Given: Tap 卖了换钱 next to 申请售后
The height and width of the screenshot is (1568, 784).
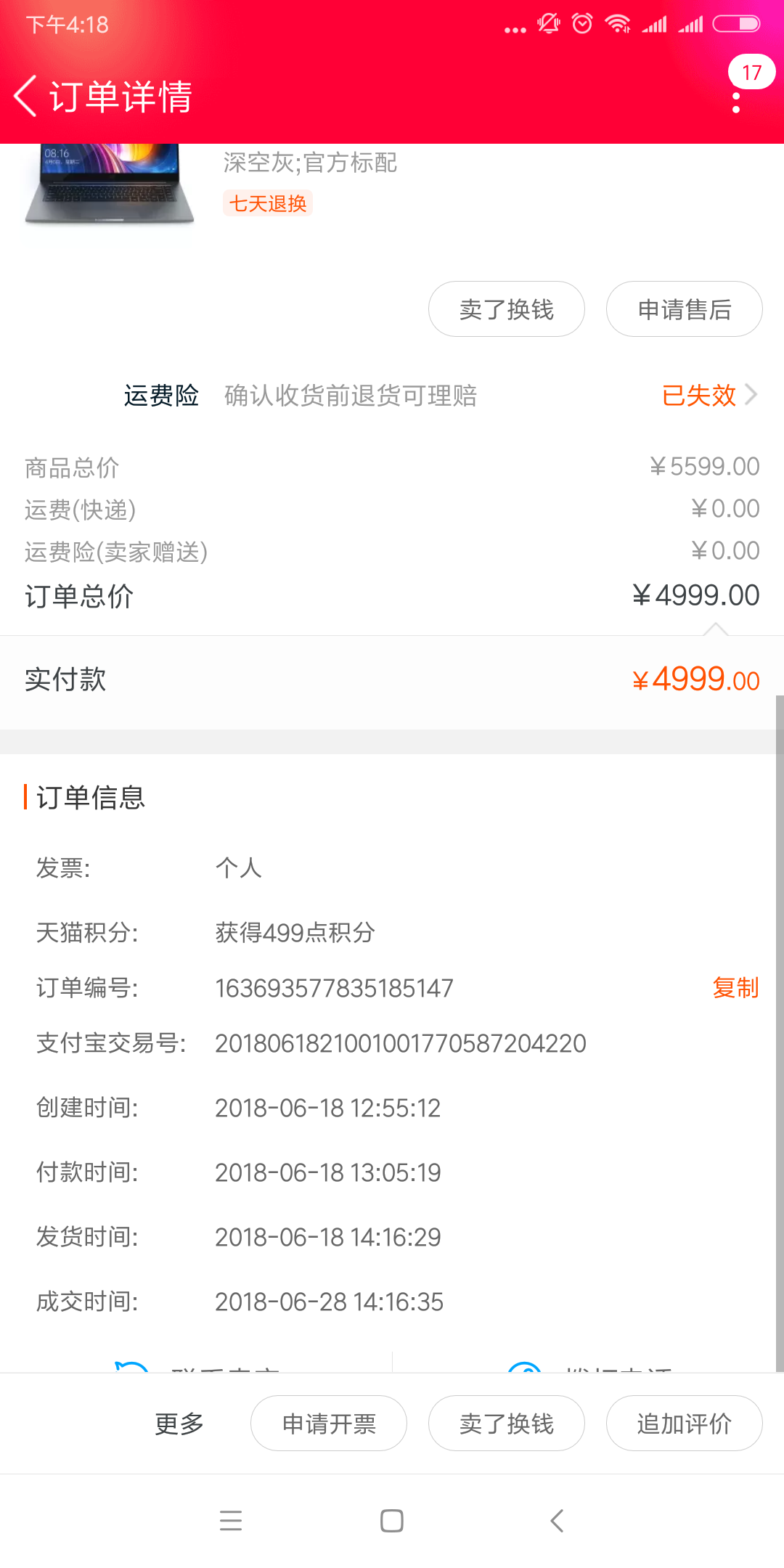Looking at the screenshot, I should point(506,309).
